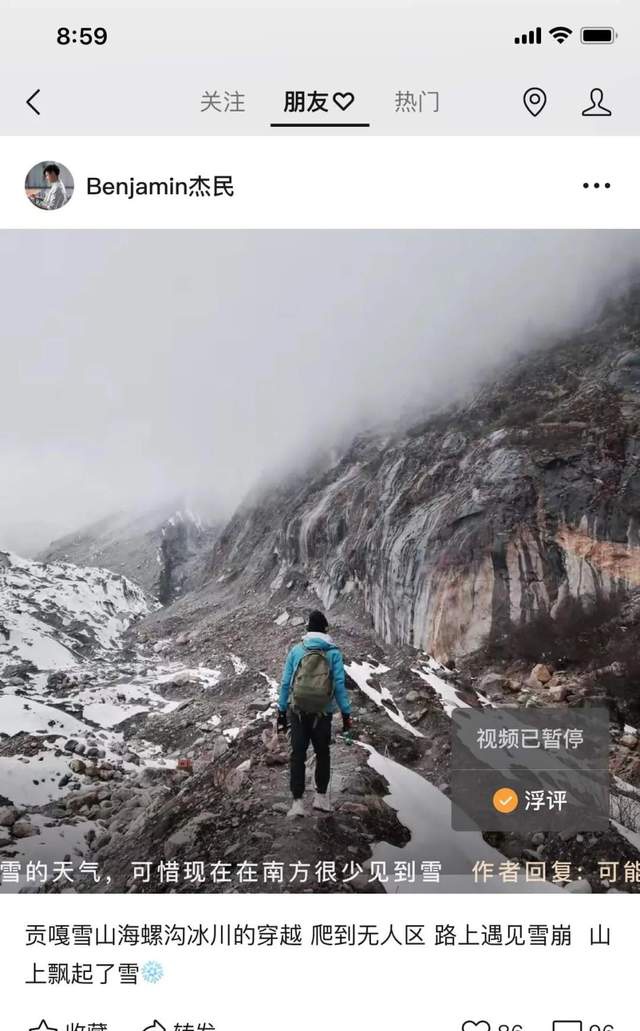
Task: Open Benjamin杰民's profile name
Action: pyautogui.click(x=160, y=187)
